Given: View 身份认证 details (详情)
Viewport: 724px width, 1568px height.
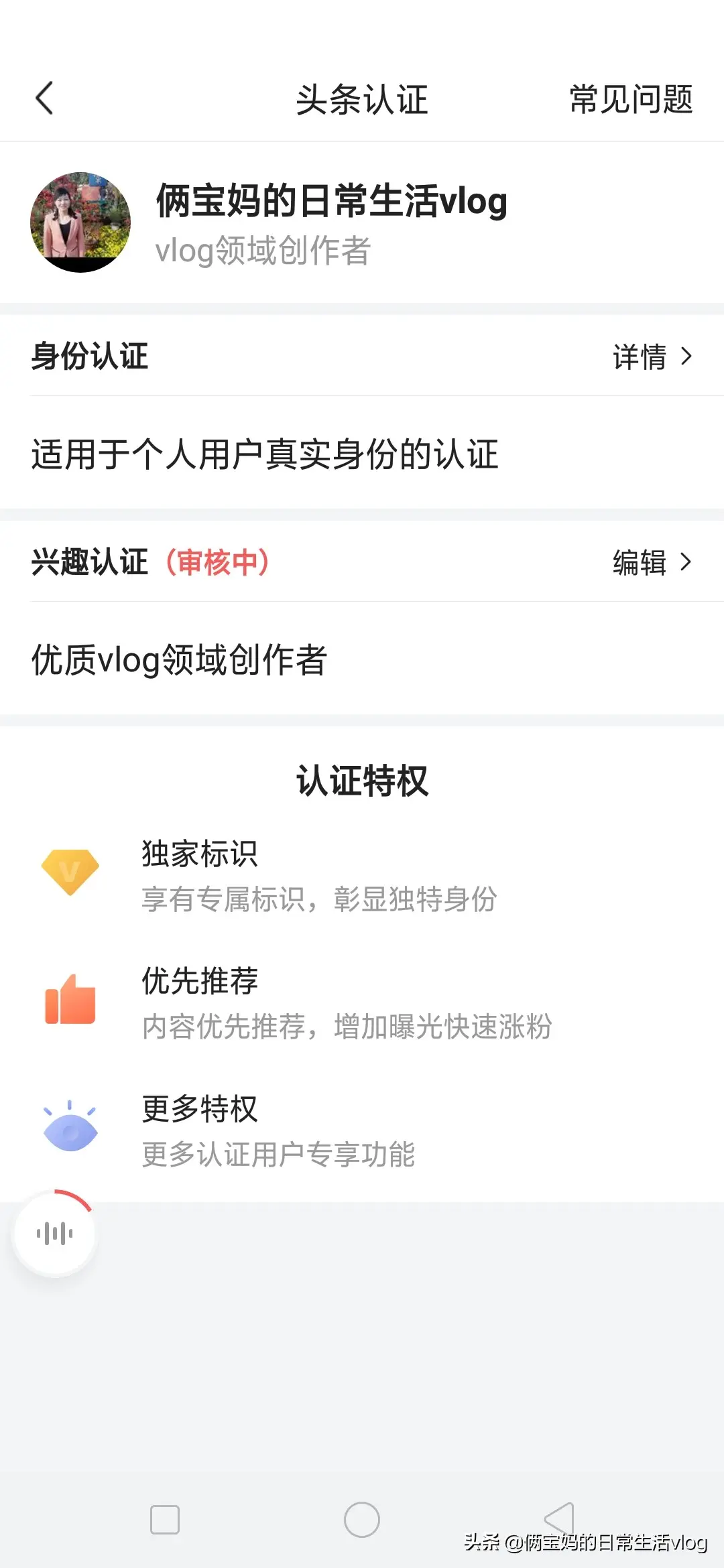Looking at the screenshot, I should click(x=651, y=356).
